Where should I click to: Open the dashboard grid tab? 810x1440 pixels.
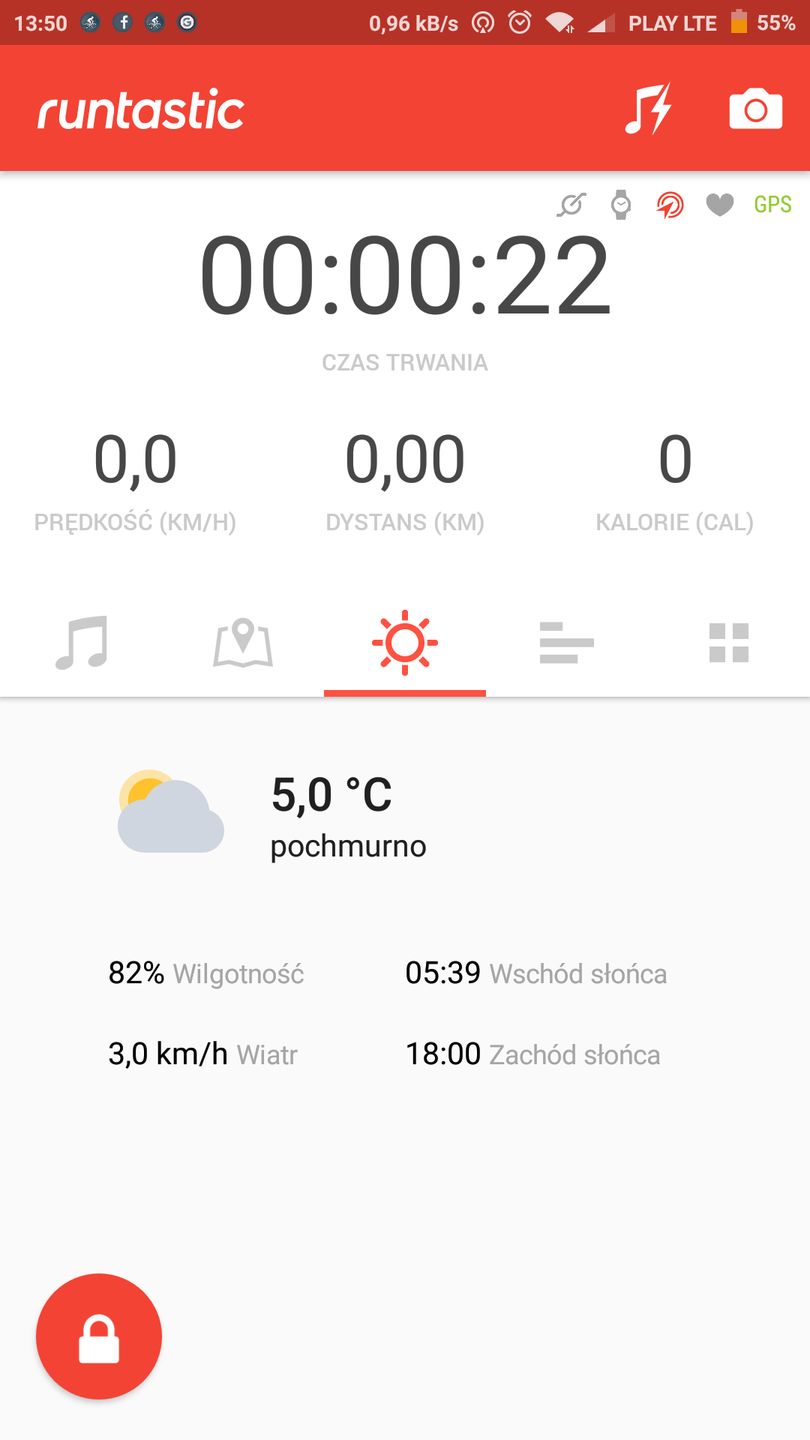729,643
